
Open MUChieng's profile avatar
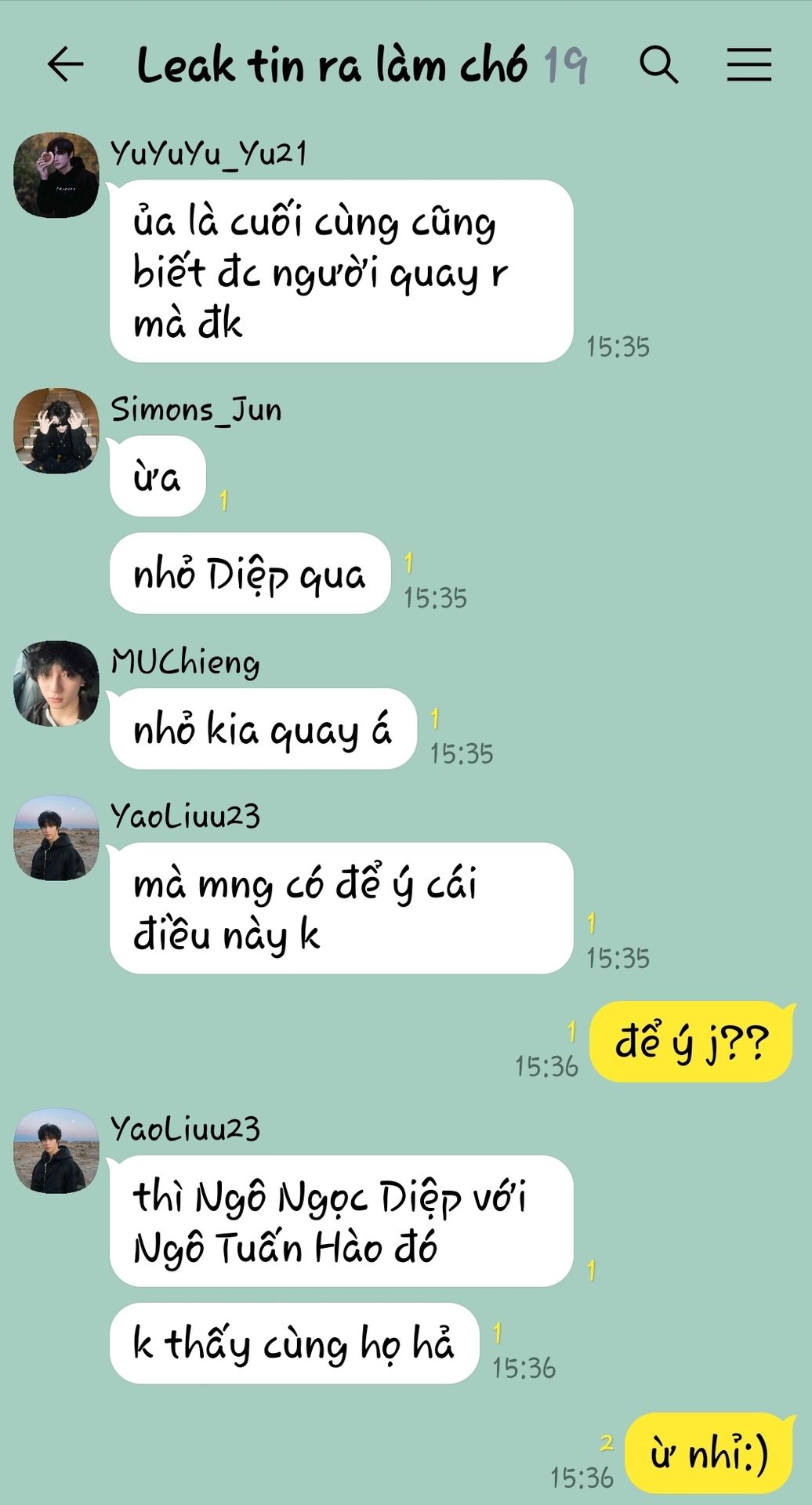pos(56,684)
